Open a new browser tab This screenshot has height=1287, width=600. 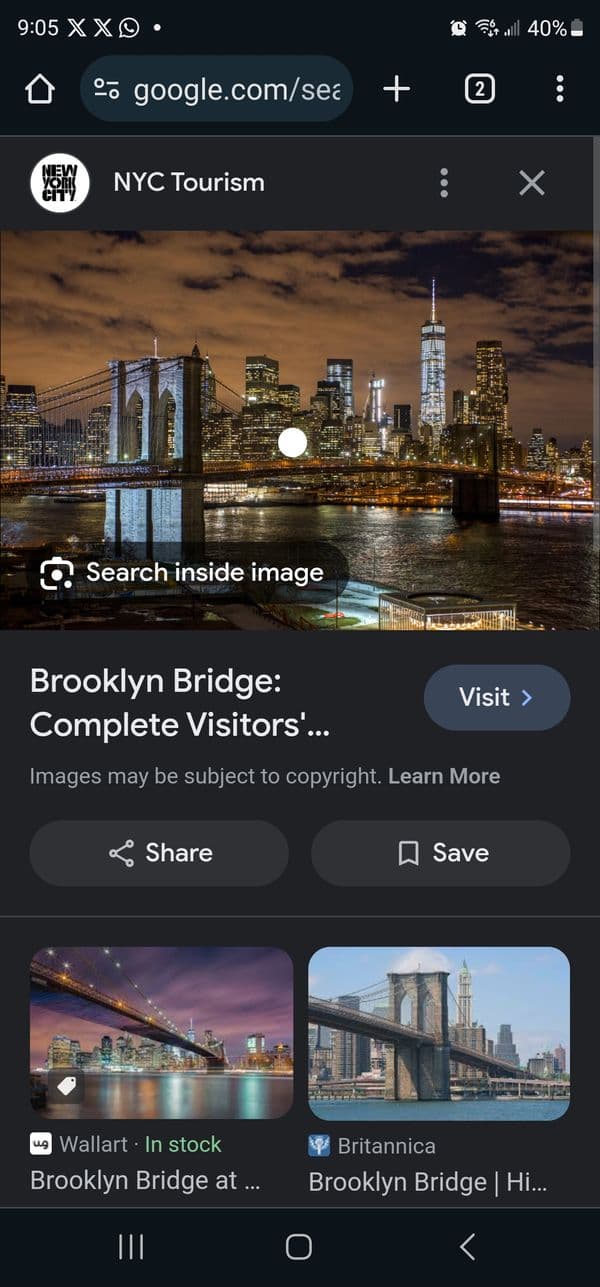(x=396, y=90)
